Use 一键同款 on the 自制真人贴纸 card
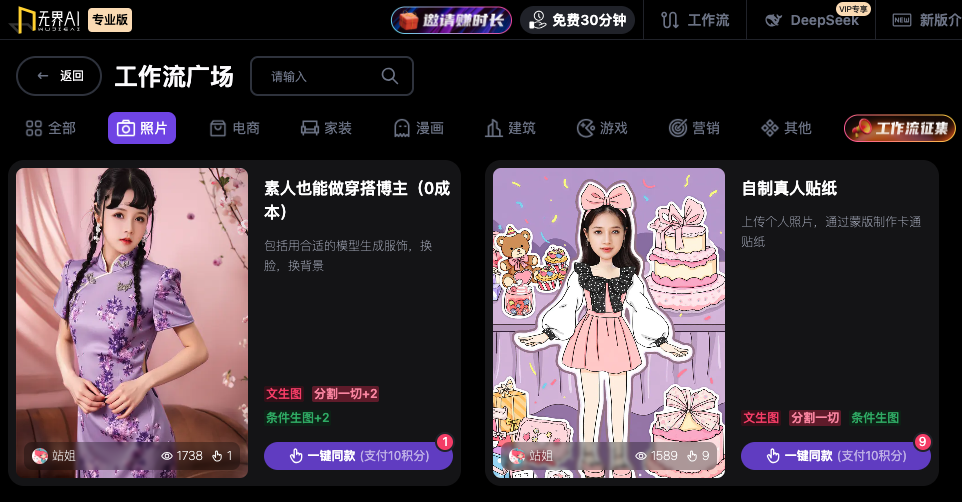 click(x=835, y=456)
